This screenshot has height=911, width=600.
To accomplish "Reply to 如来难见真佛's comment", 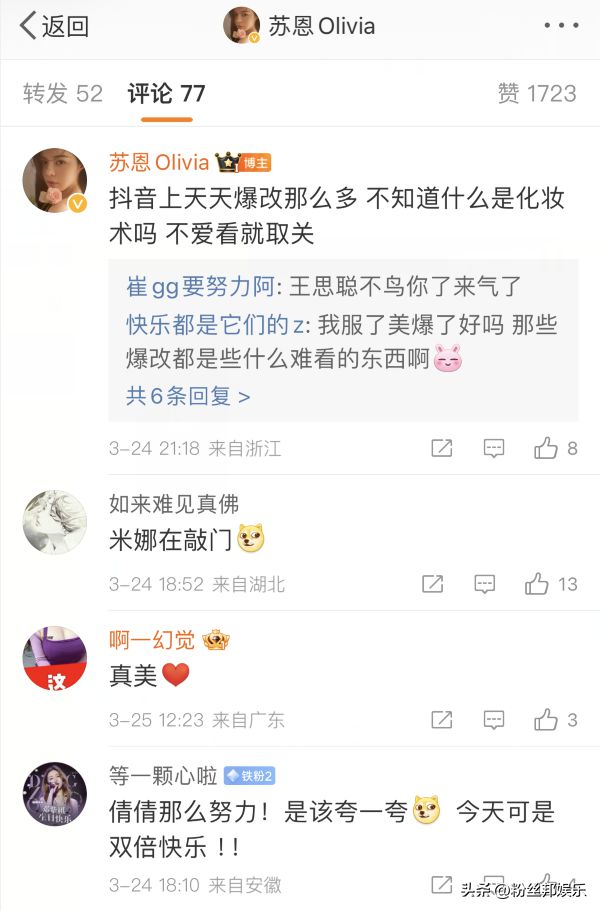I will (x=485, y=584).
